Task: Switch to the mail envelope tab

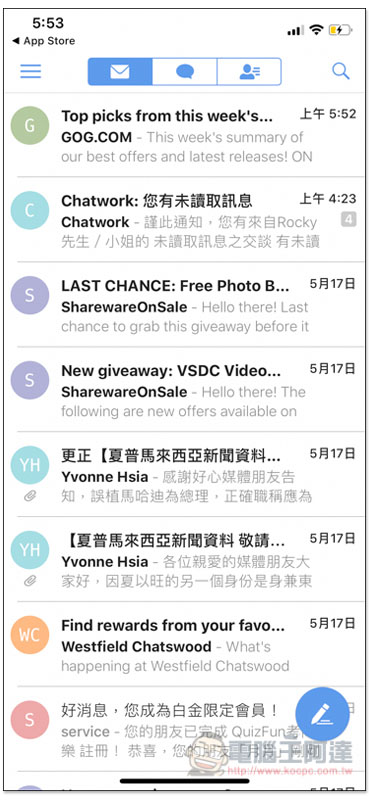Action: pos(120,71)
